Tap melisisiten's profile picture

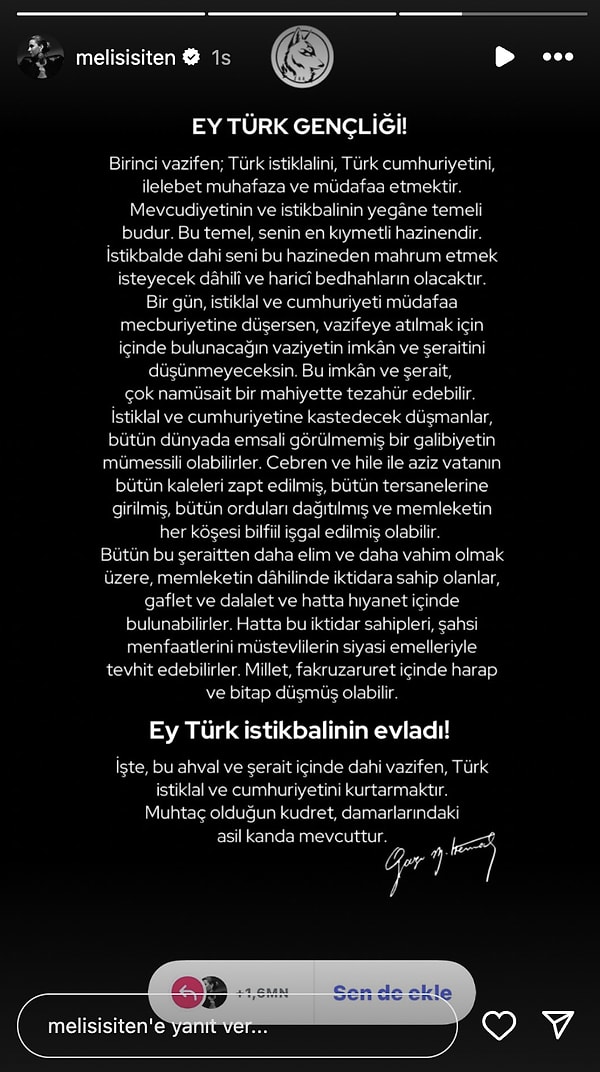(41, 58)
